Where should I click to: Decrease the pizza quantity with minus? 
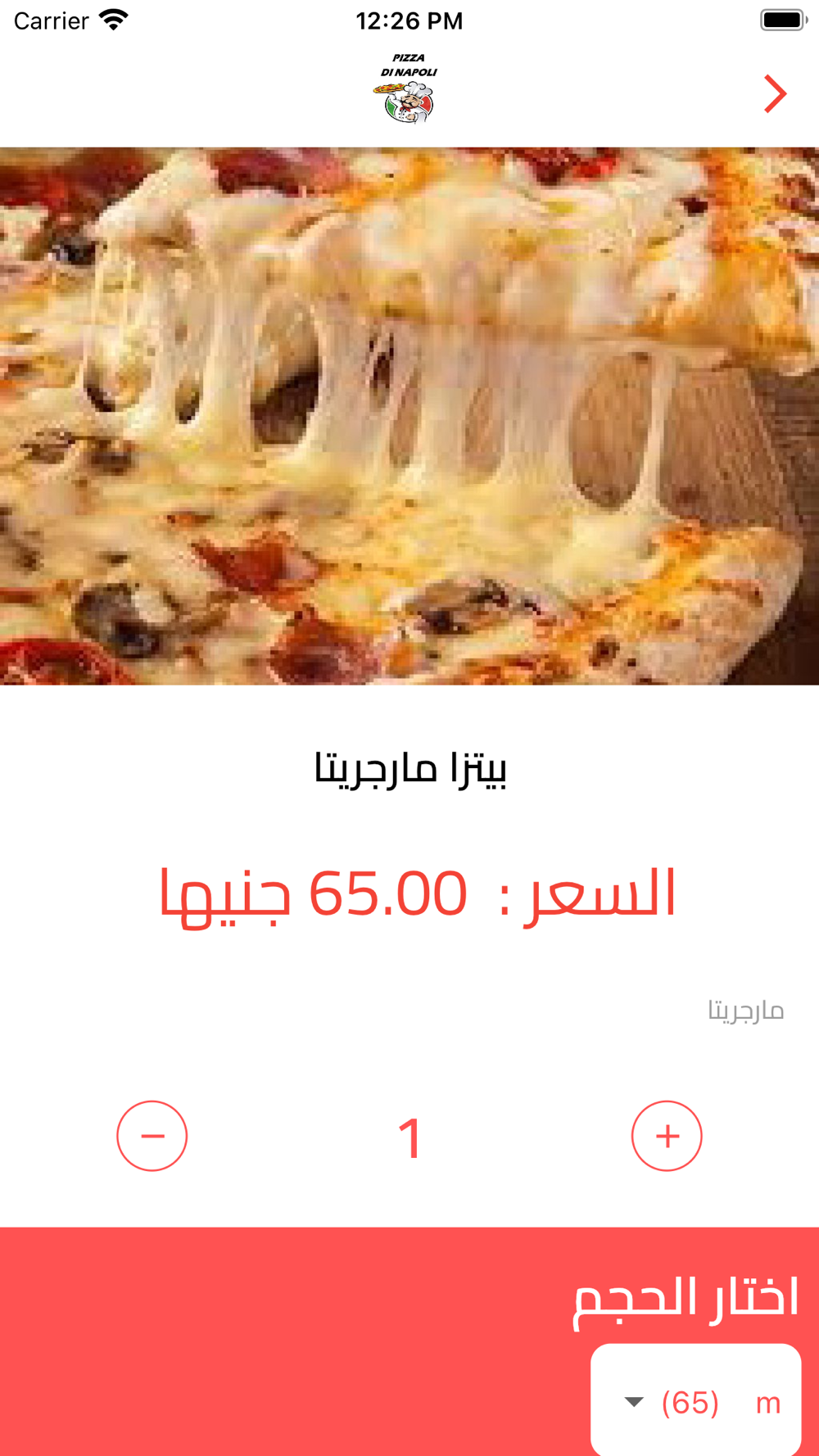pyautogui.click(x=152, y=1136)
